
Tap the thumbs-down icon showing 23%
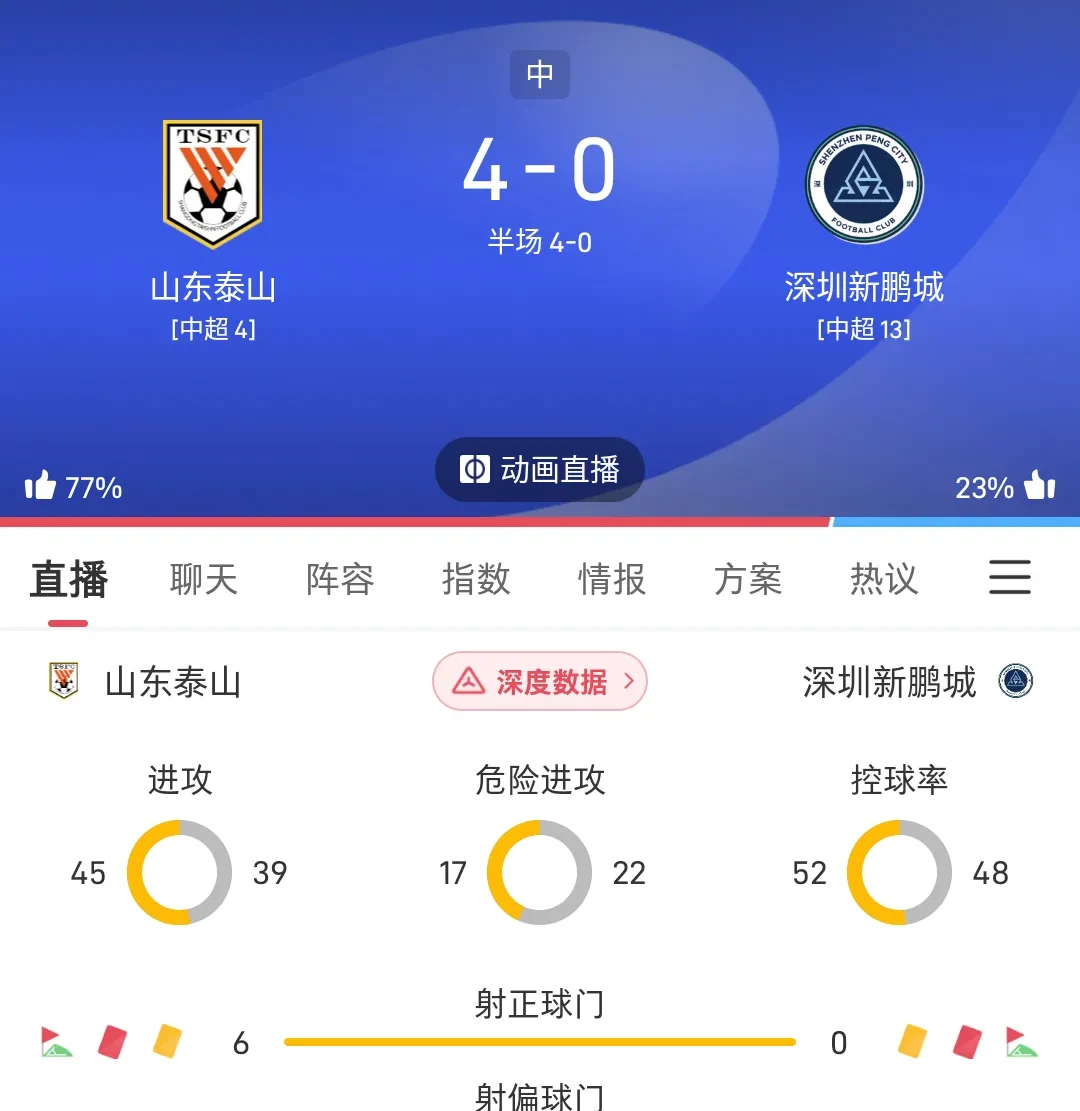pos(1041,486)
